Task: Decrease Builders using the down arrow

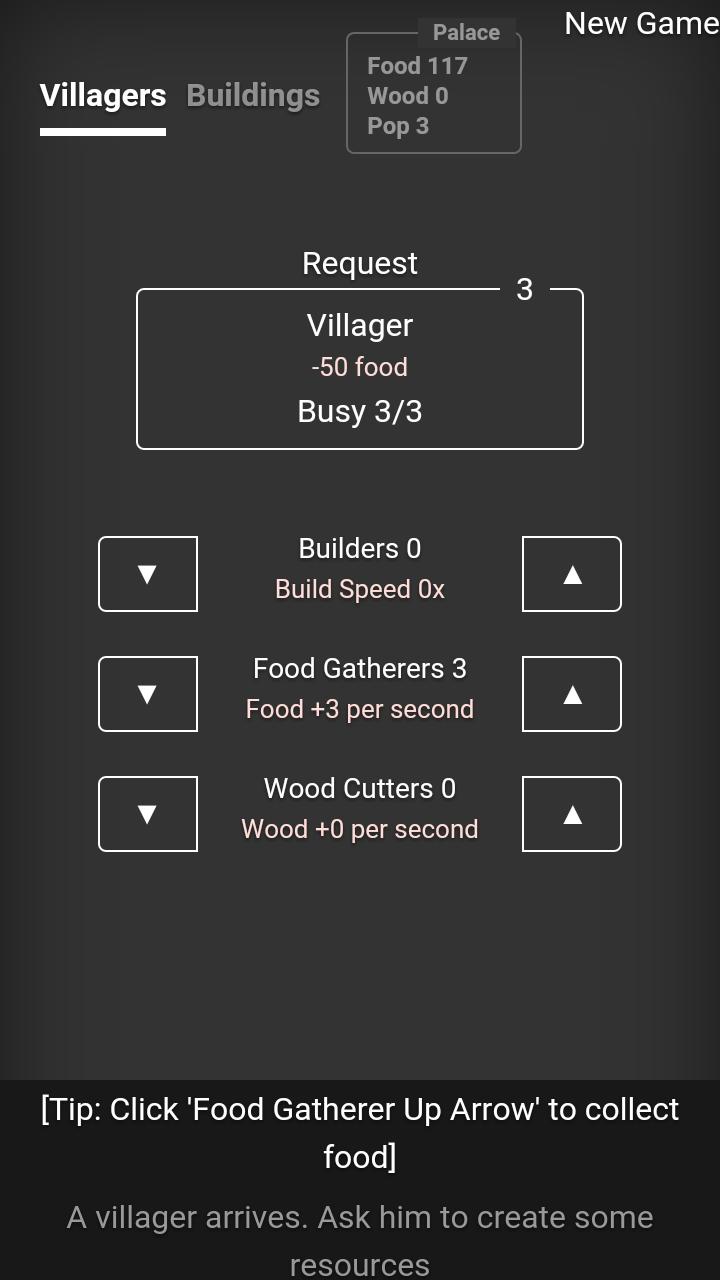Action: (147, 573)
